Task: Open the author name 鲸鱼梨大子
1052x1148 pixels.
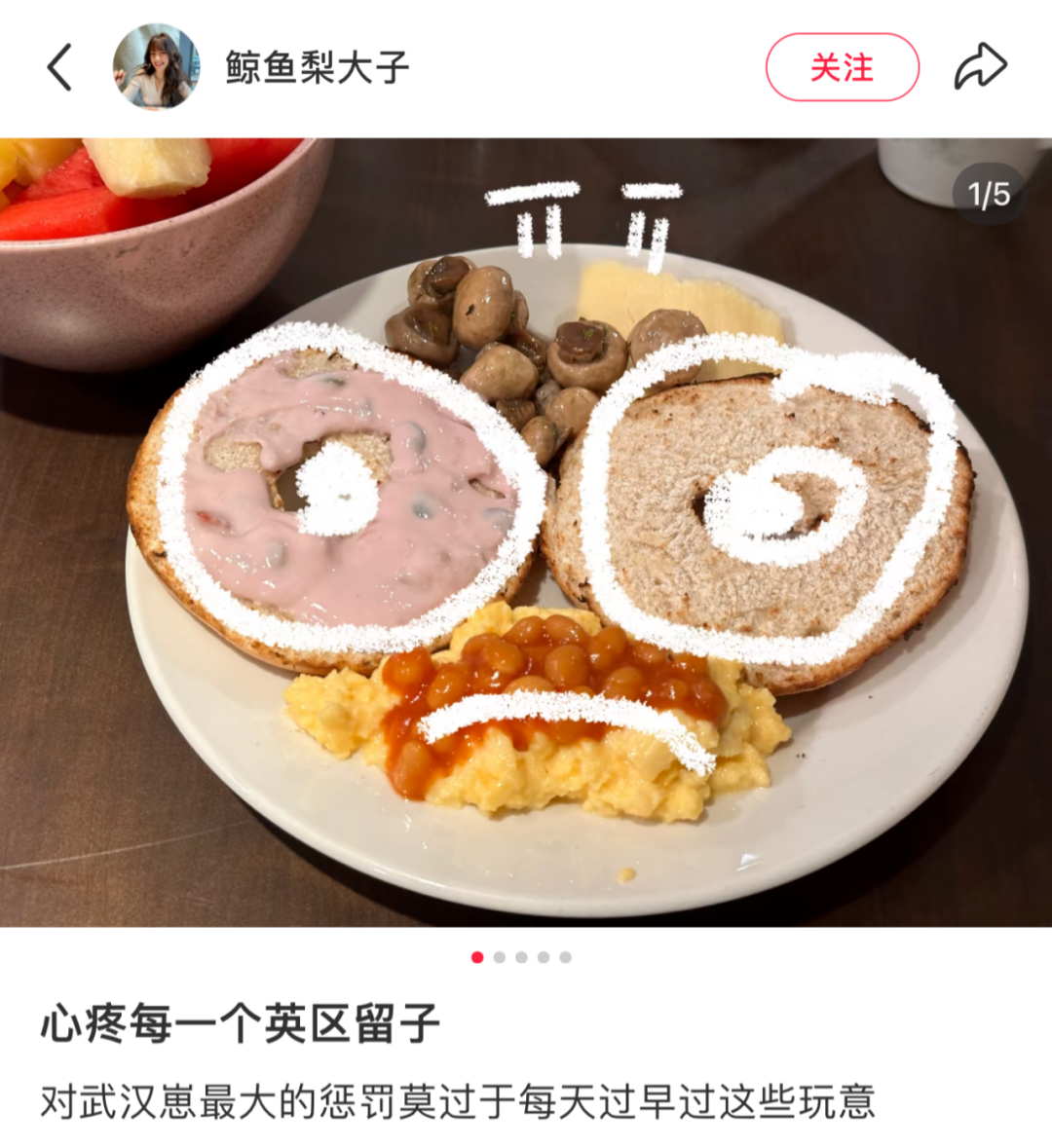Action: [318, 68]
